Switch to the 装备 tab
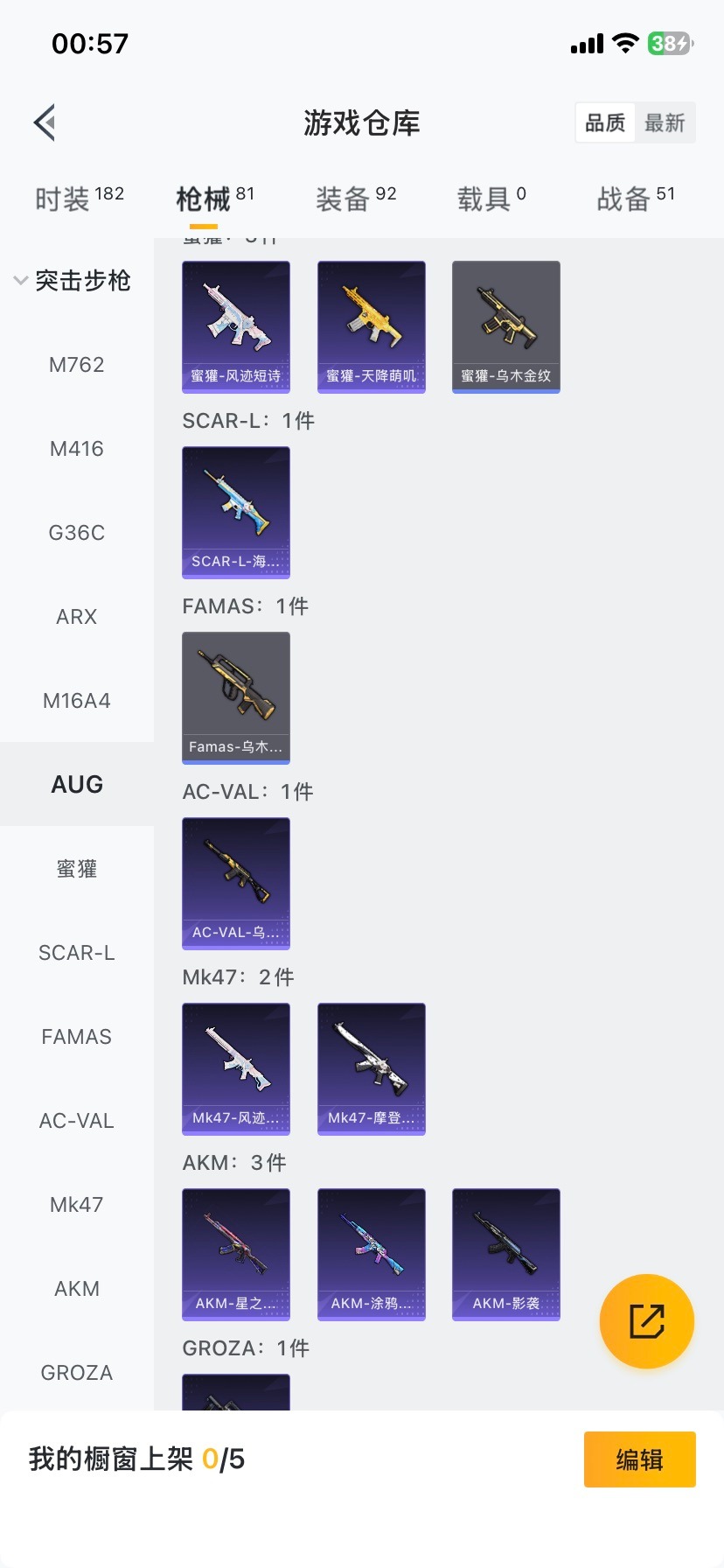This screenshot has width=724, height=1568. click(356, 199)
